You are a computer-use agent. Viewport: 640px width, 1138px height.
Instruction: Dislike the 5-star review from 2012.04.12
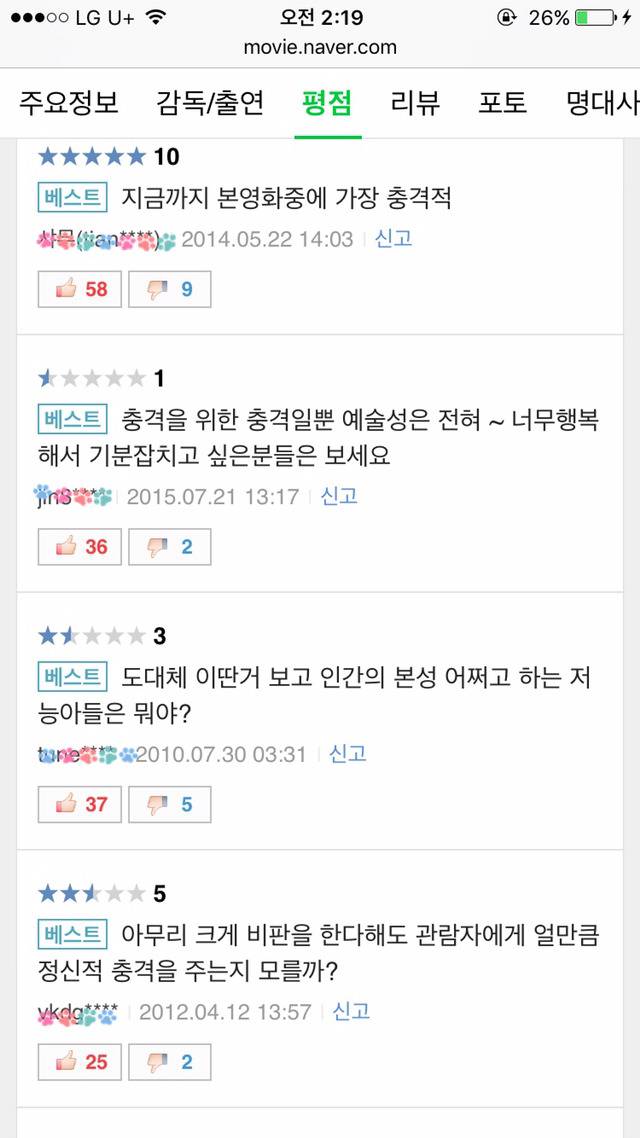pyautogui.click(x=170, y=1062)
